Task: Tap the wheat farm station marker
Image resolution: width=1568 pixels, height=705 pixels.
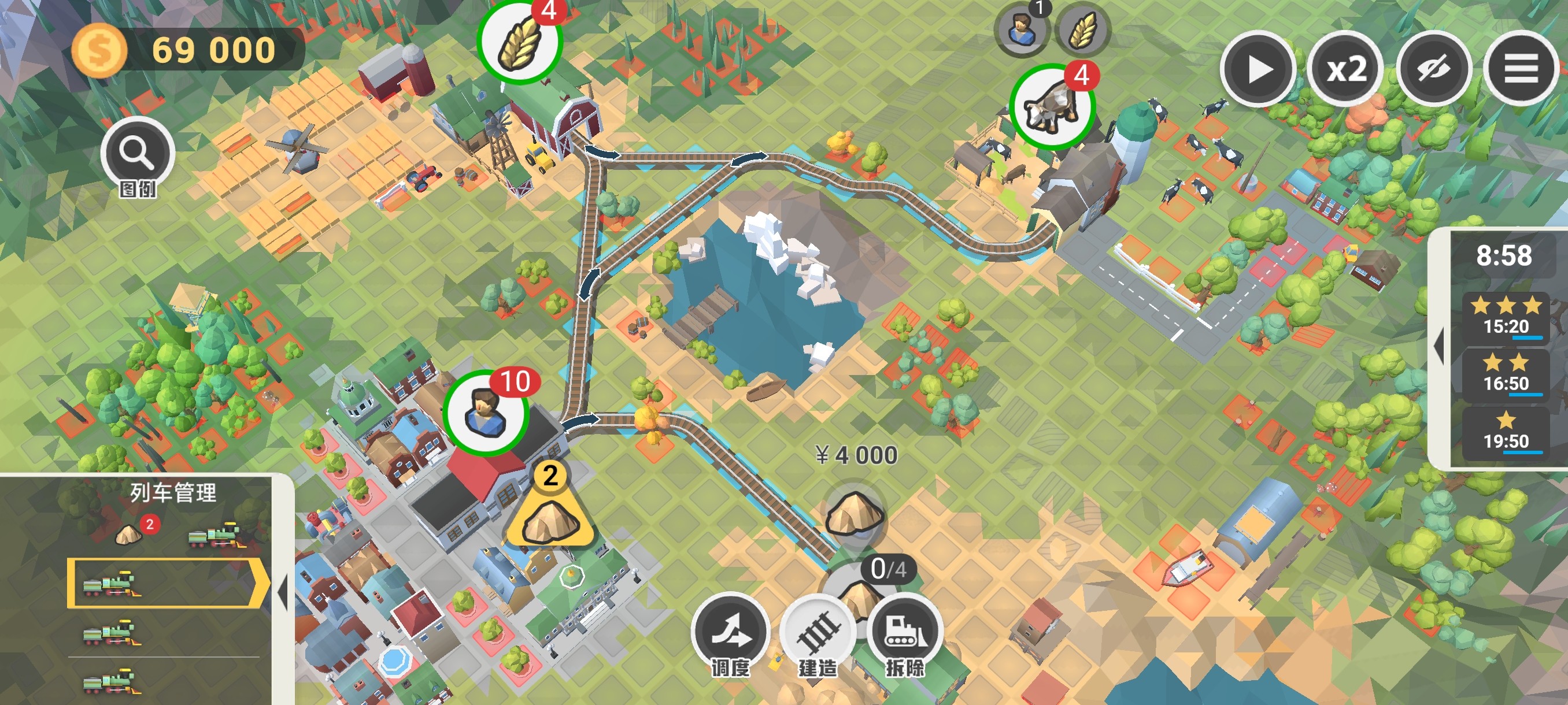Action: [519, 42]
